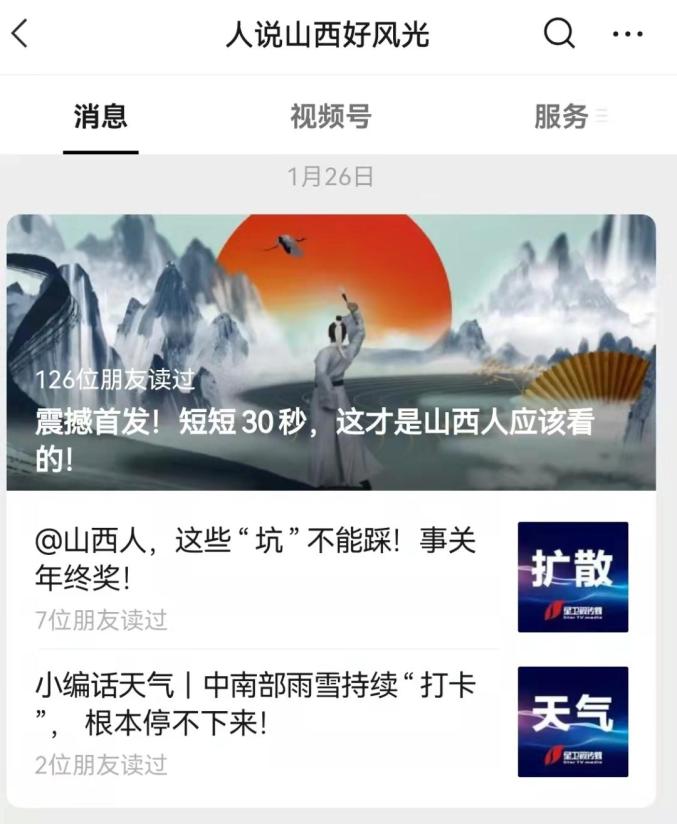Open the 小编话天气 中南部雨雪 article
The image size is (677, 824).
[256, 703]
